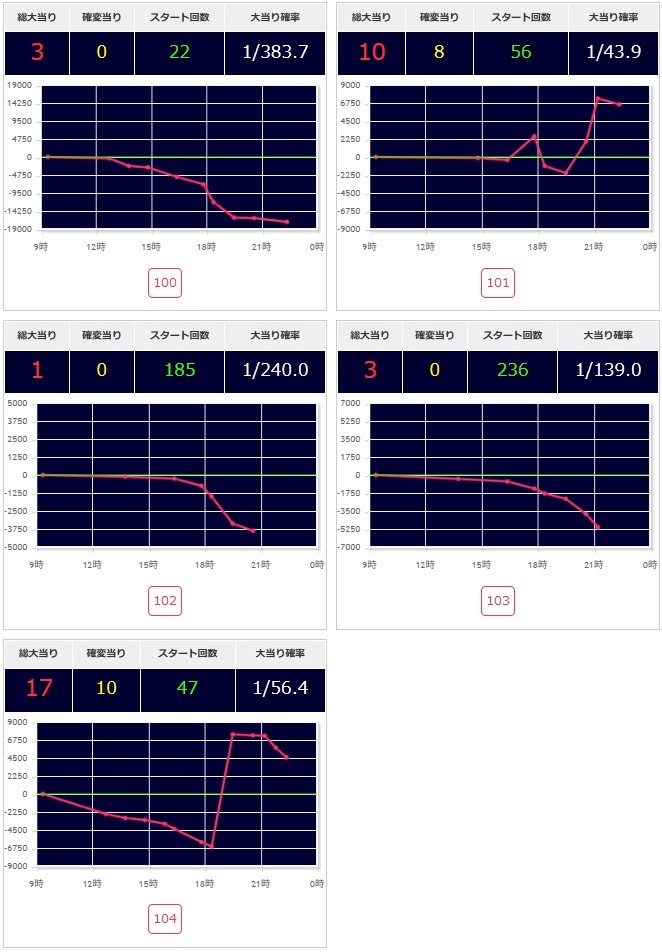
Task: Tap the 103 machine button
Action: tap(498, 601)
